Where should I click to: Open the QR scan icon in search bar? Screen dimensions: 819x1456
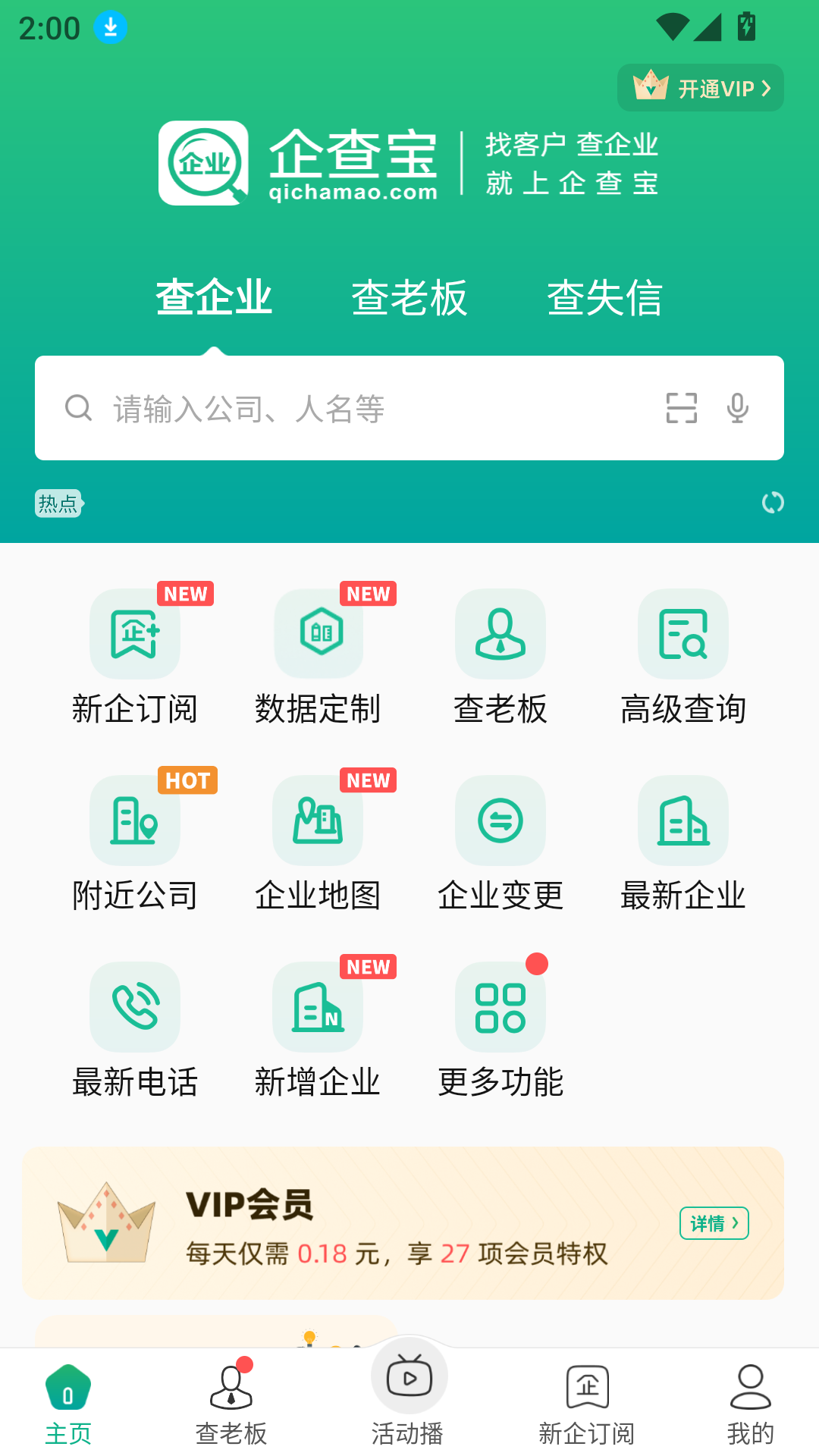pyautogui.click(x=679, y=408)
